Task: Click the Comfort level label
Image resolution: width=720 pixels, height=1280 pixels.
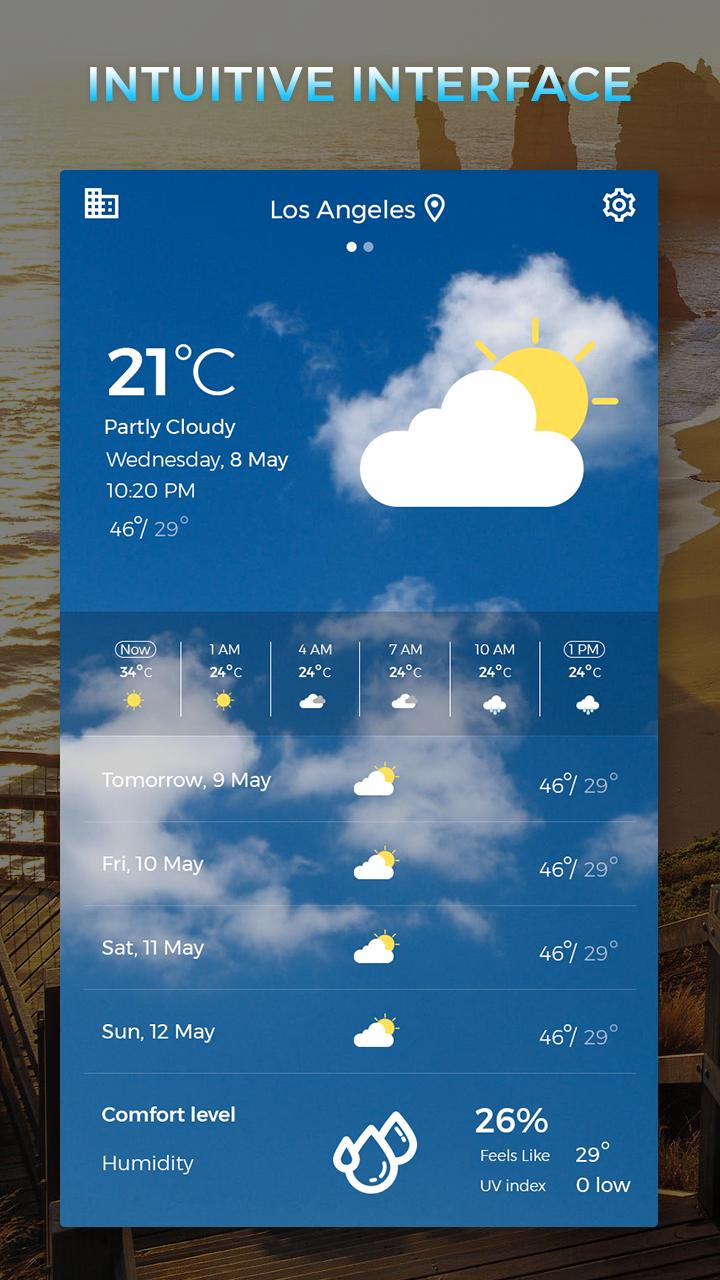Action: click(168, 1115)
